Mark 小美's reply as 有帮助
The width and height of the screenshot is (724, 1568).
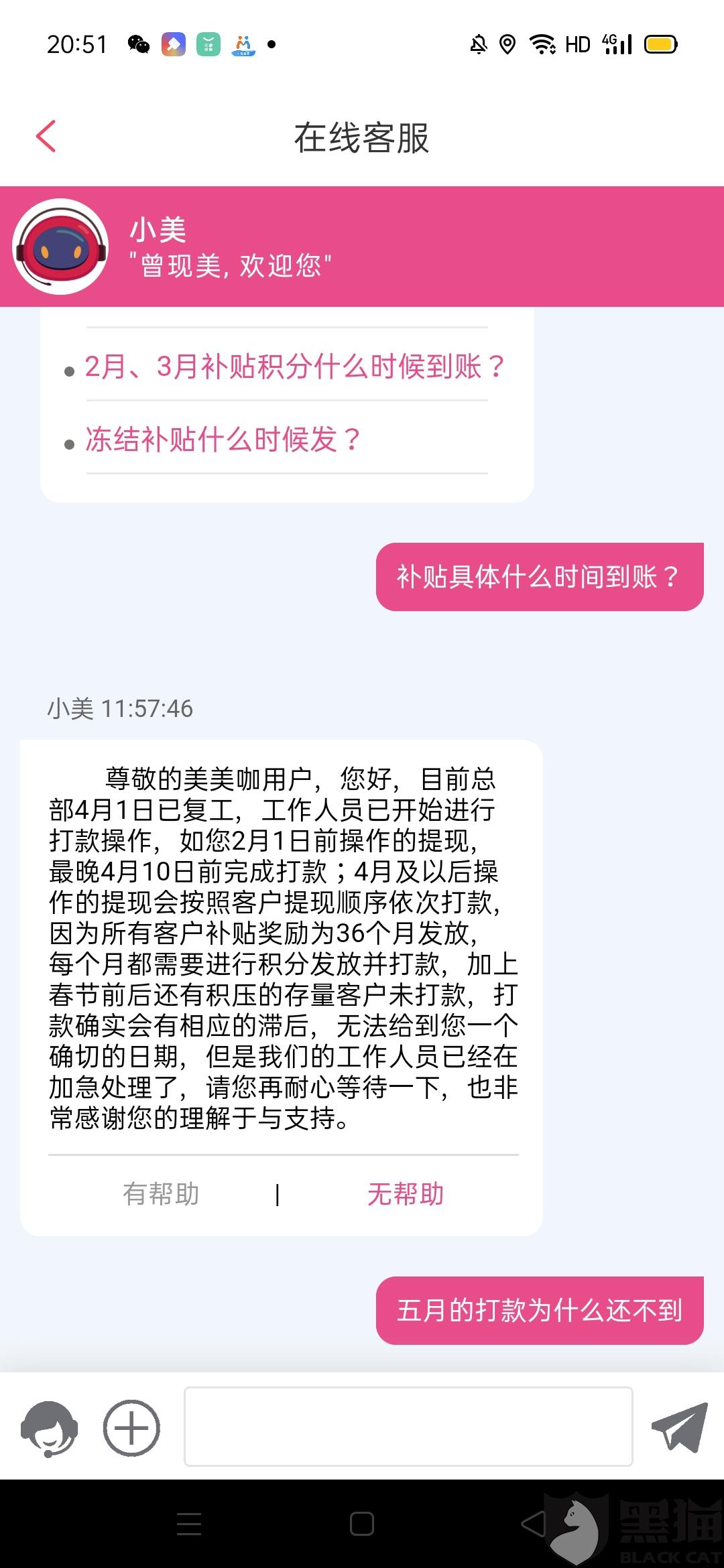point(161,1194)
